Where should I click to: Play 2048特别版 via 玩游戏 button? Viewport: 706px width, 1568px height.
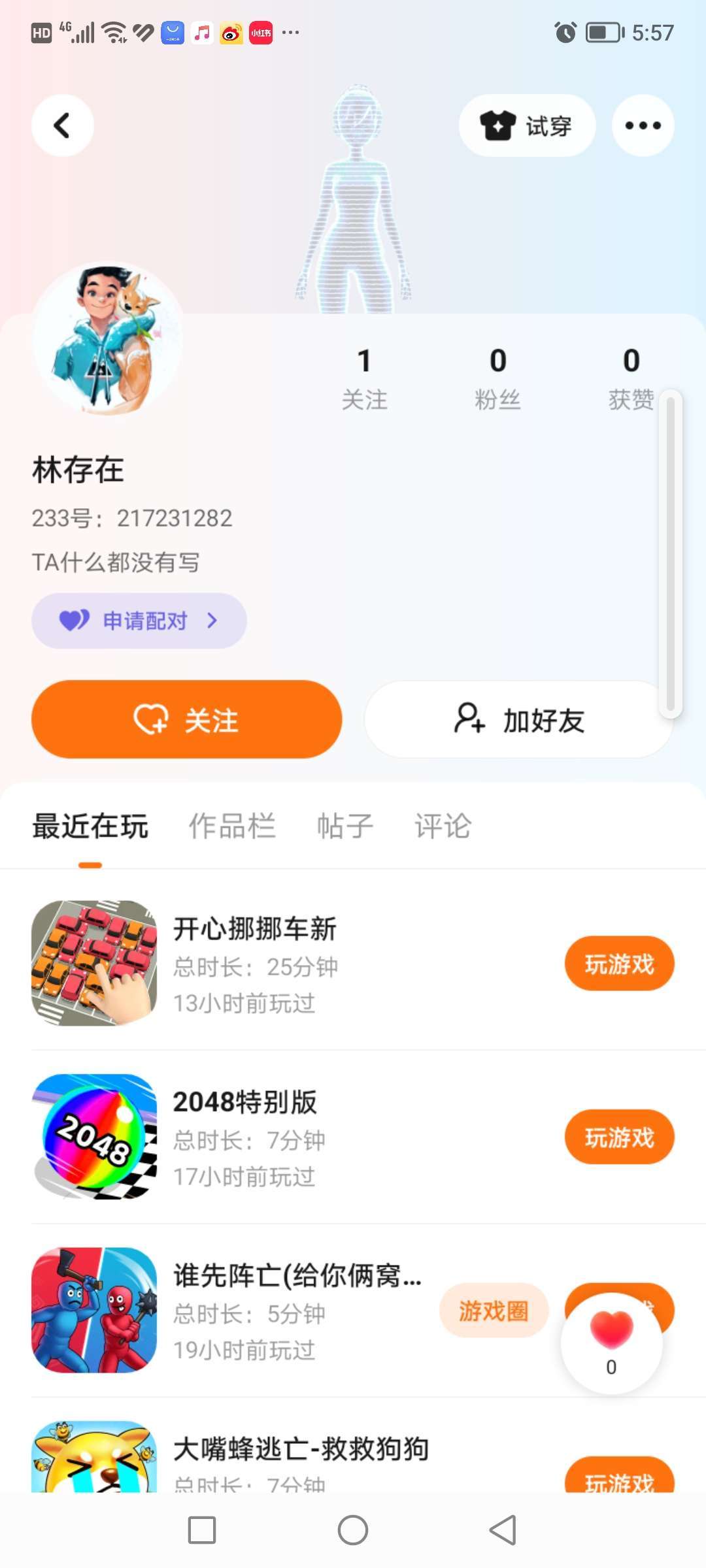click(619, 1137)
